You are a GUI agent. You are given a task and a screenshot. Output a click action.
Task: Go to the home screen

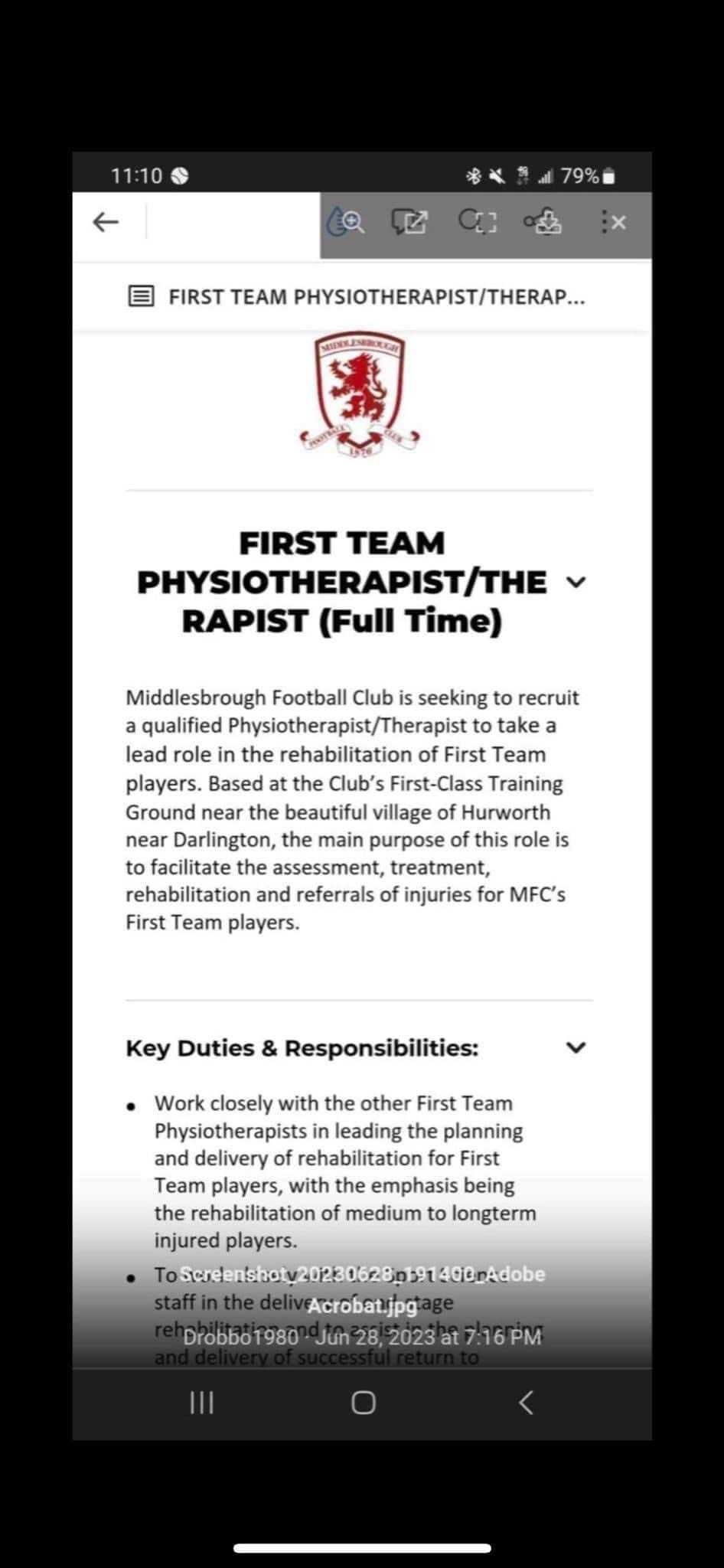click(x=363, y=1403)
